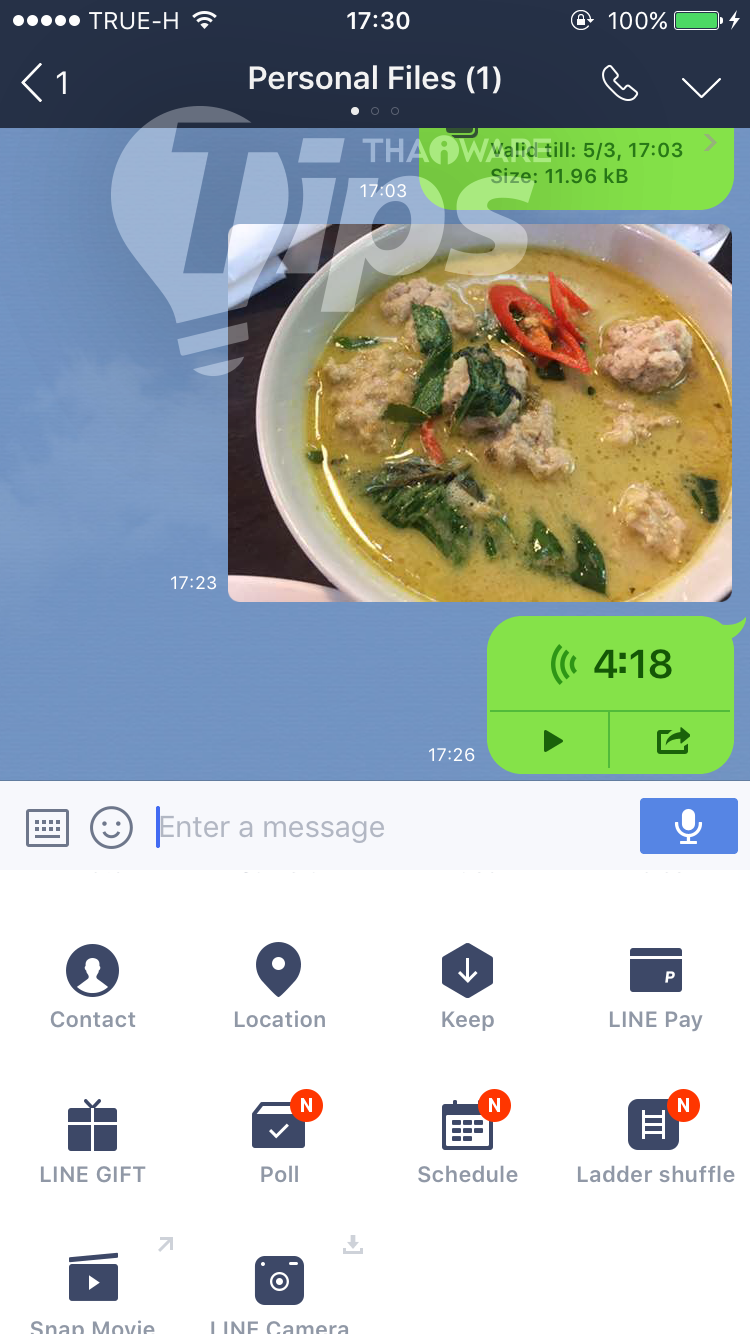Focus the Enter a message field
The height and width of the screenshot is (1334, 750).
pyautogui.click(x=390, y=828)
